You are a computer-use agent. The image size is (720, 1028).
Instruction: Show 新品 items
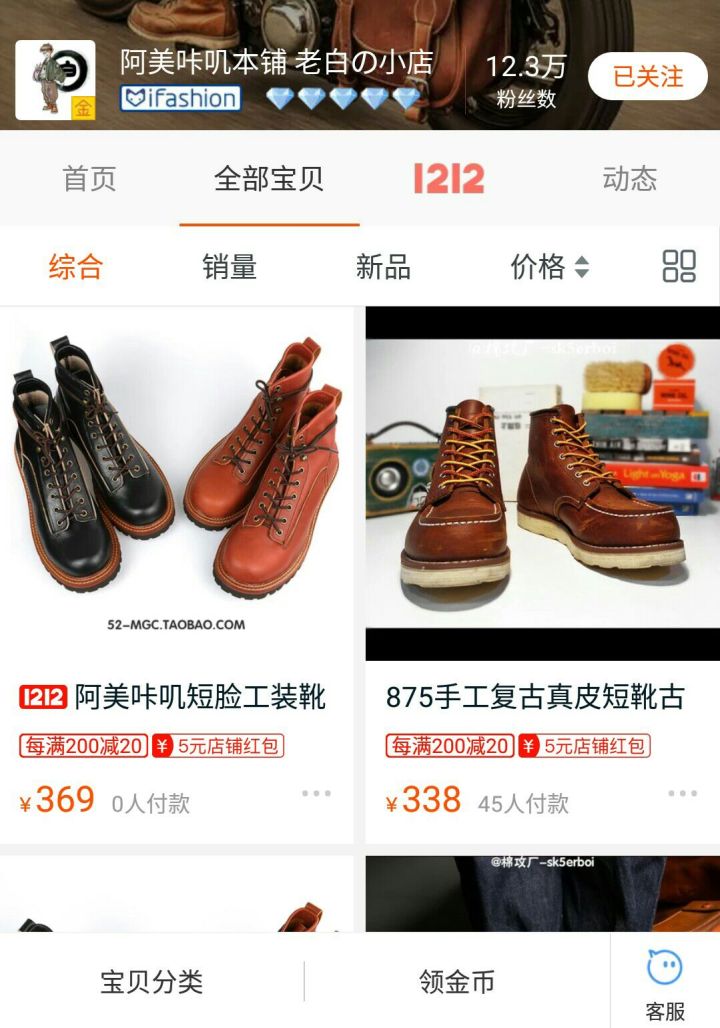[383, 267]
